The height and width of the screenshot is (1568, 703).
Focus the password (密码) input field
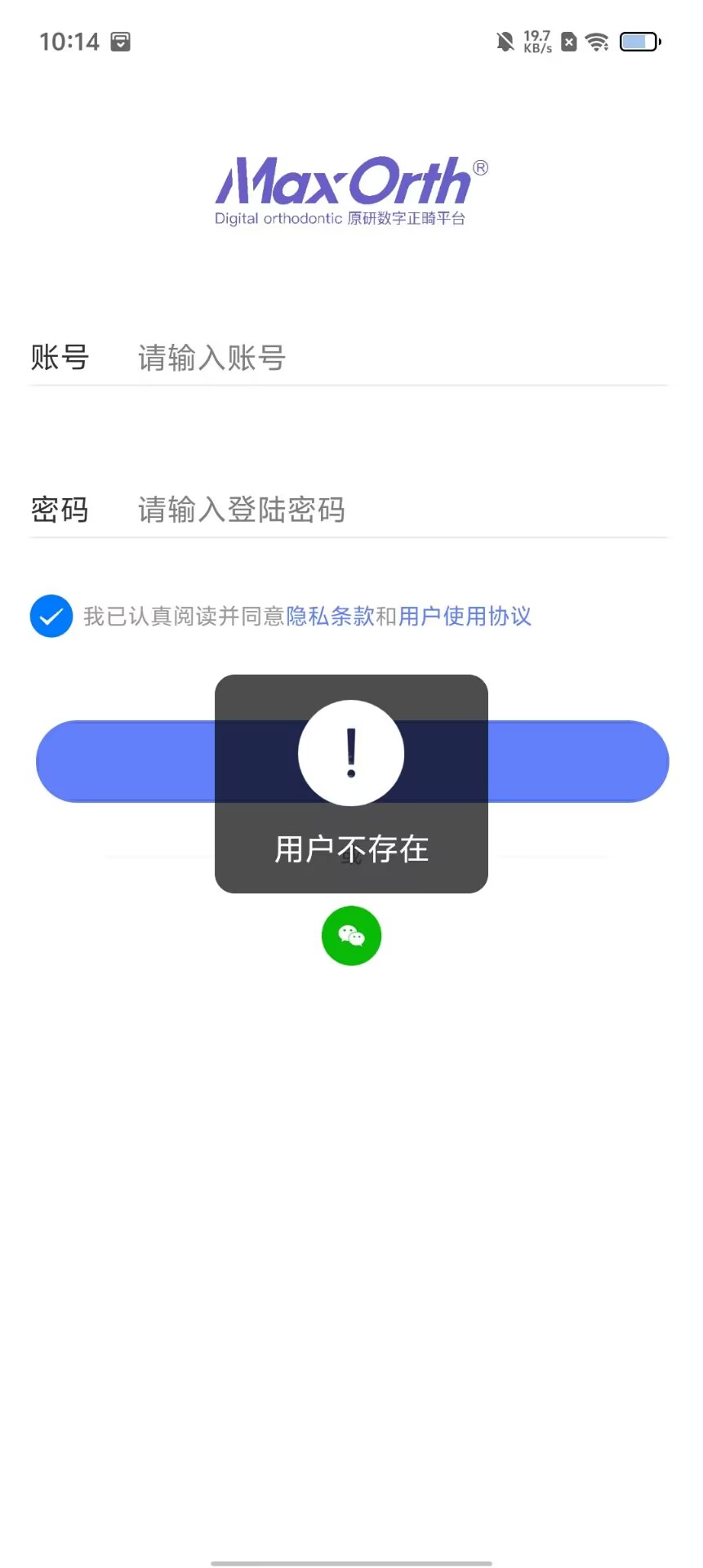pyautogui.click(x=400, y=510)
